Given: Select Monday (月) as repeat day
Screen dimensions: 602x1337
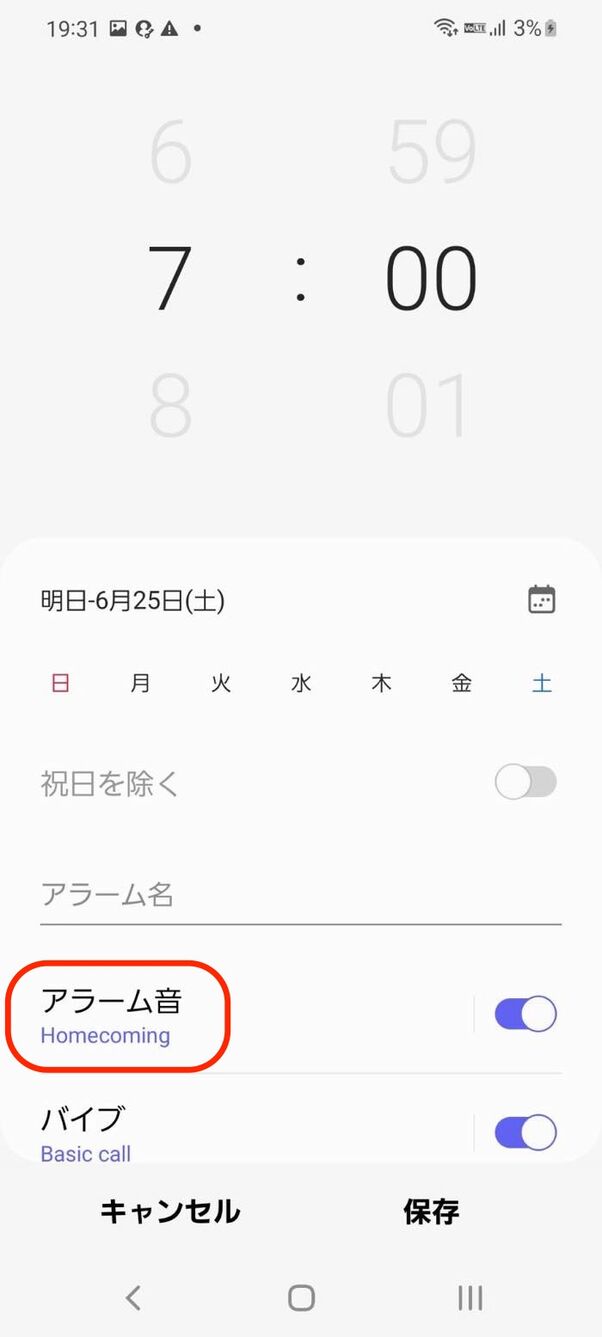Looking at the screenshot, I should tap(141, 684).
